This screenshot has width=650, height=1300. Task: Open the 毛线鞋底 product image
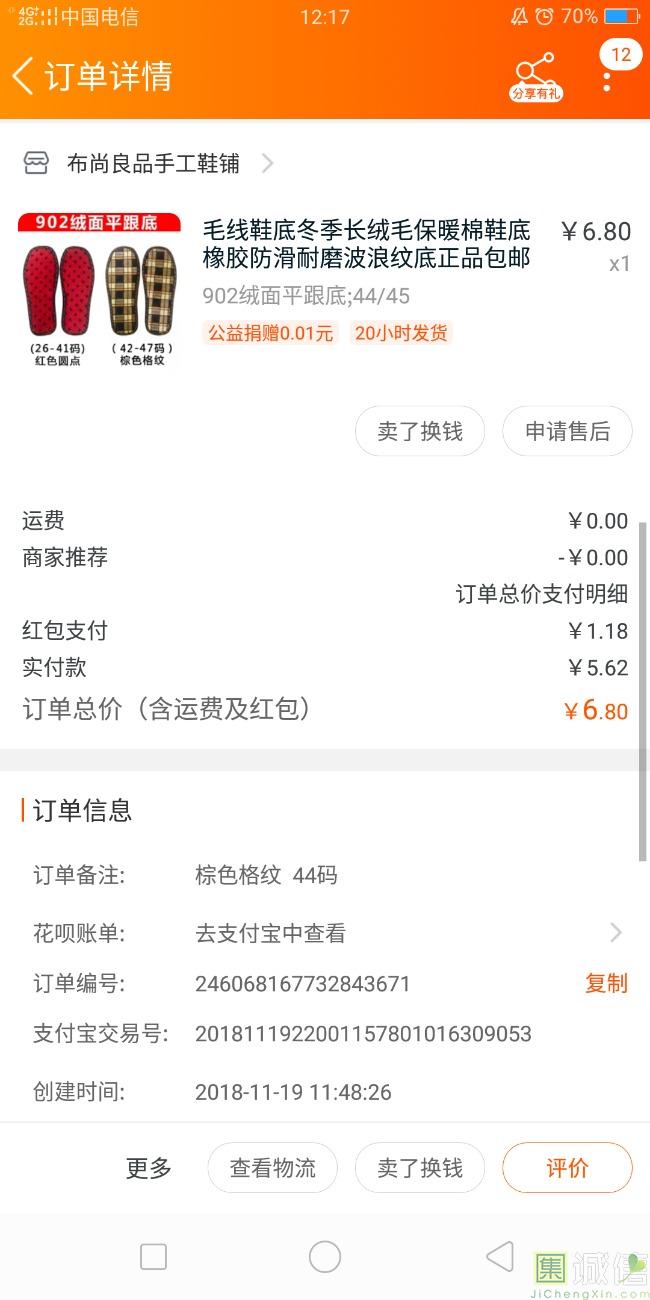99,290
